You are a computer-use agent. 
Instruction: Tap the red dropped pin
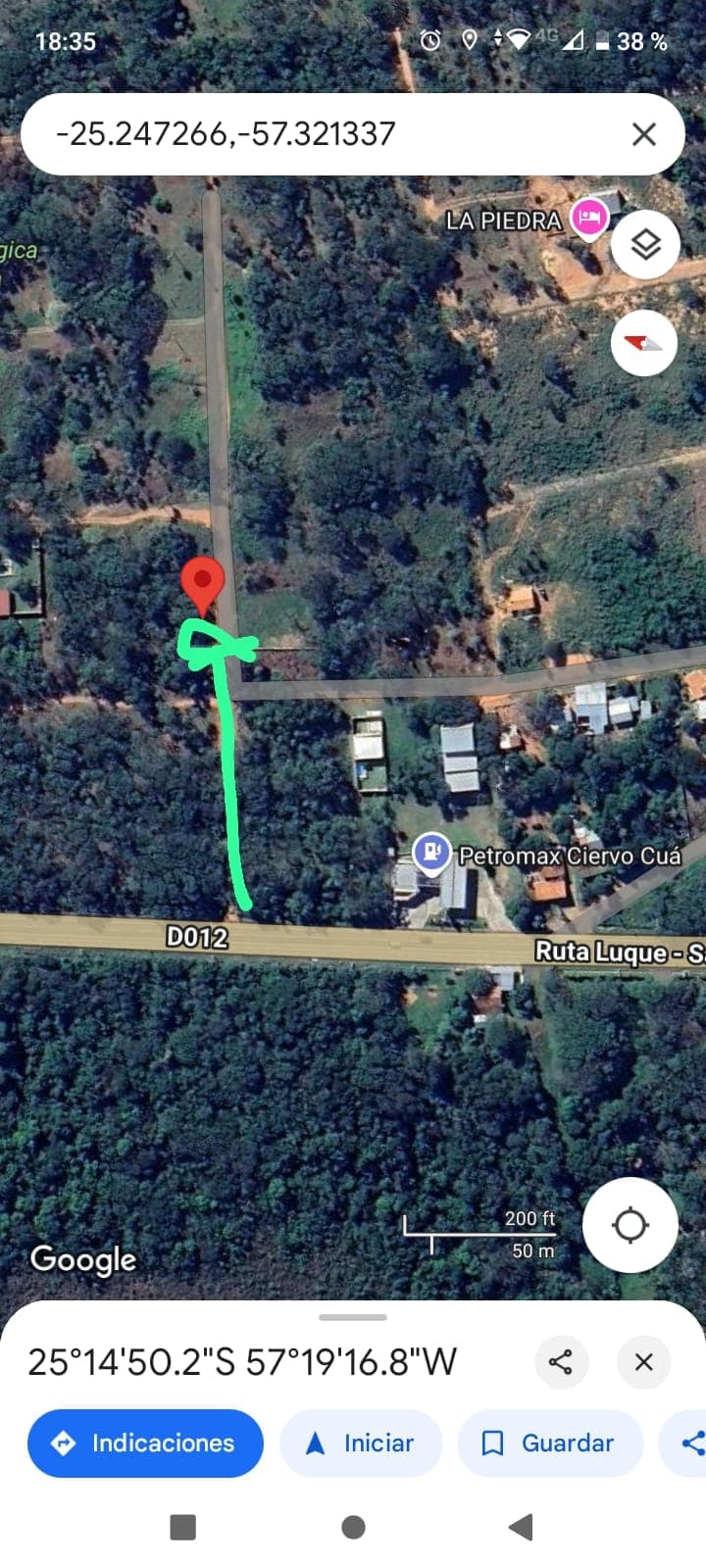point(203,585)
